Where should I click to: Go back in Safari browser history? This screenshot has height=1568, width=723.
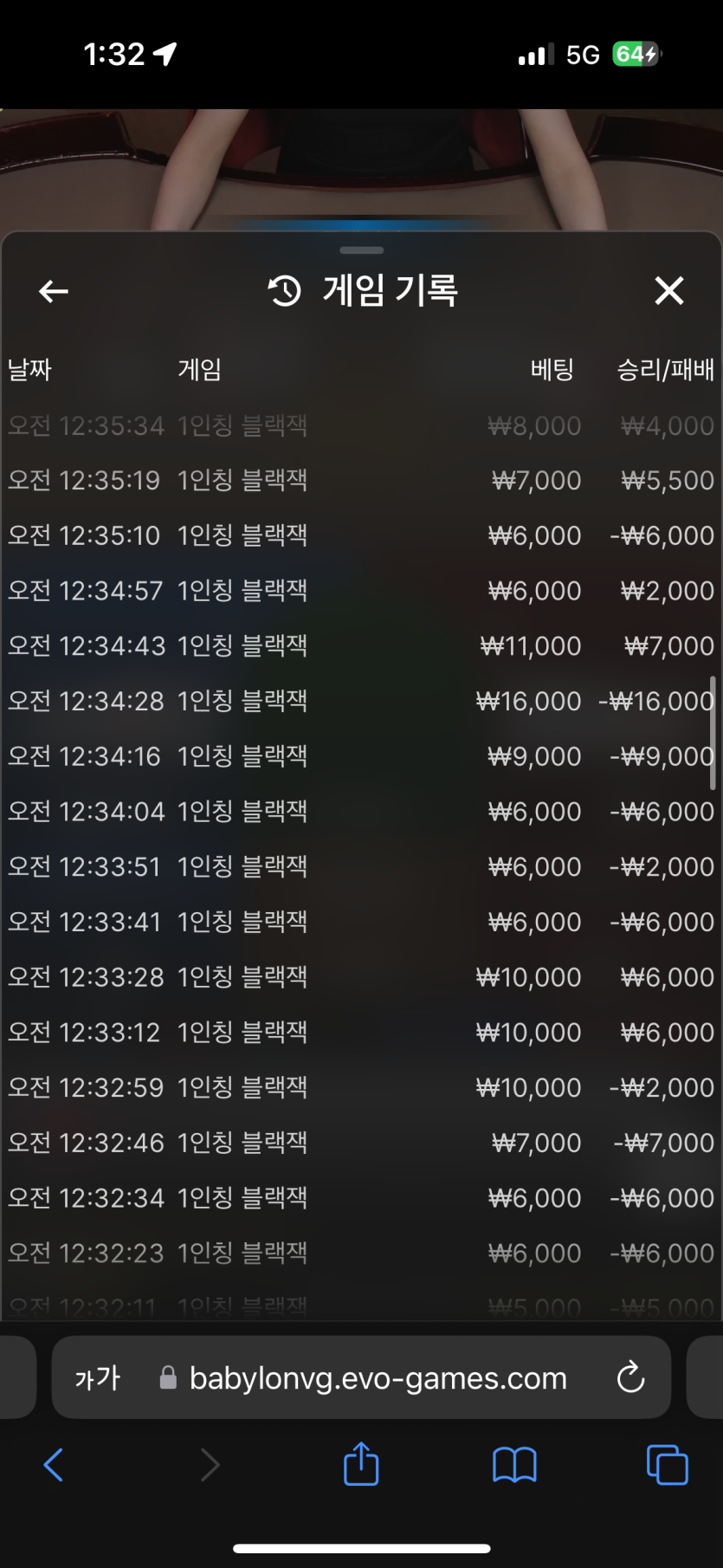pos(54,1465)
